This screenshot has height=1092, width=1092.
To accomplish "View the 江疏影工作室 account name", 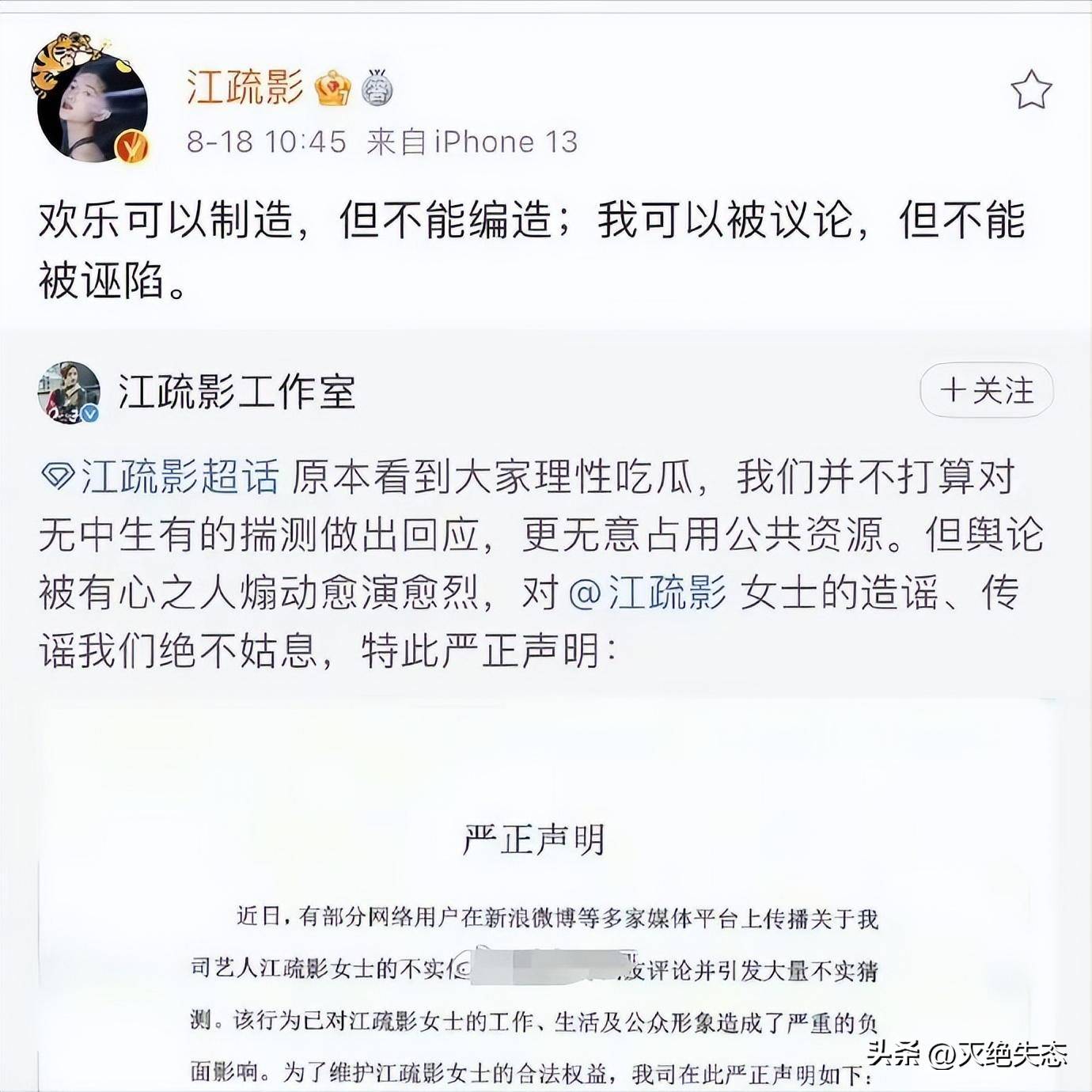I will pyautogui.click(x=237, y=392).
